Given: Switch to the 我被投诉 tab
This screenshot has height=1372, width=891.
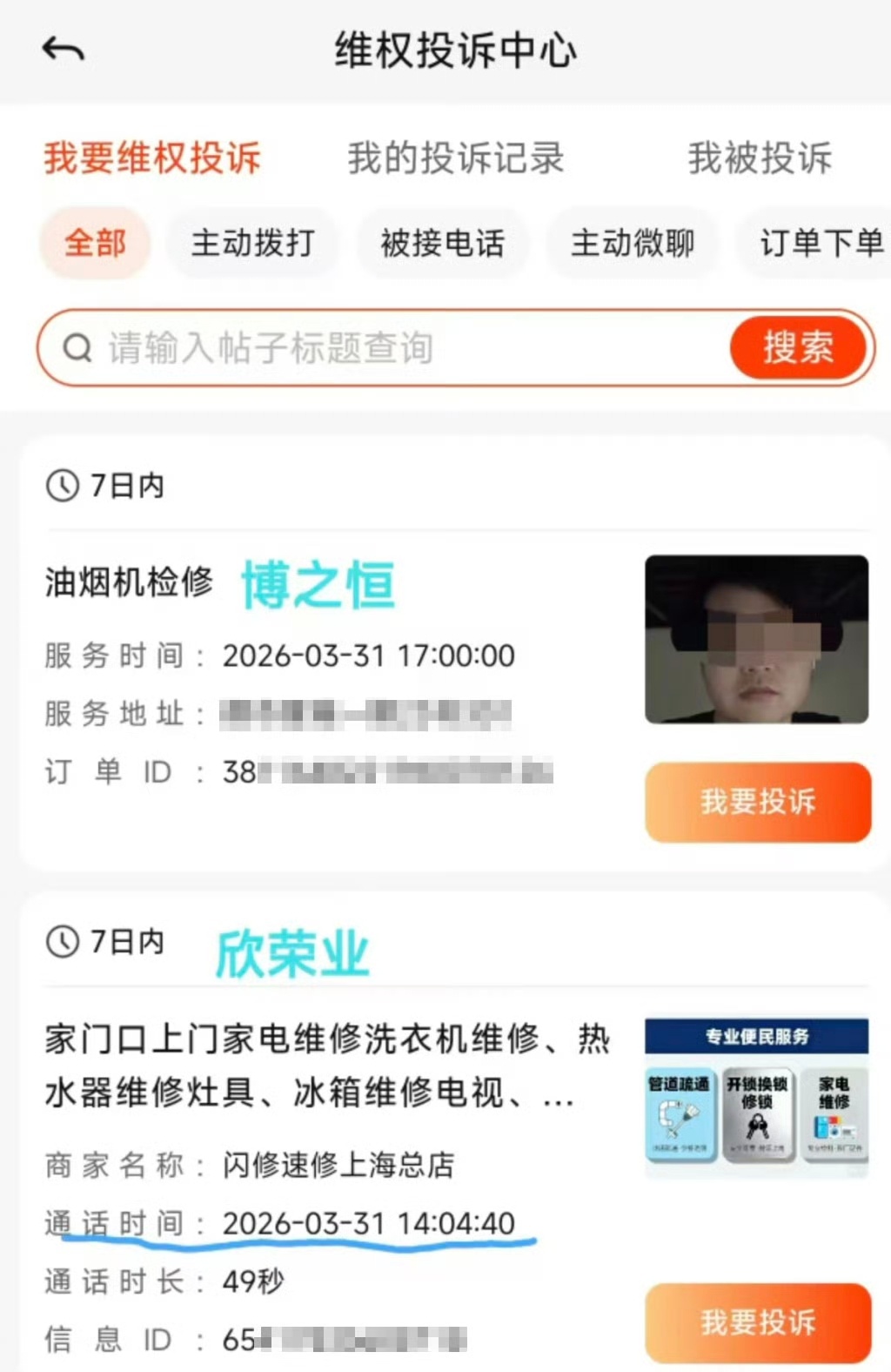Looking at the screenshot, I should click(759, 158).
